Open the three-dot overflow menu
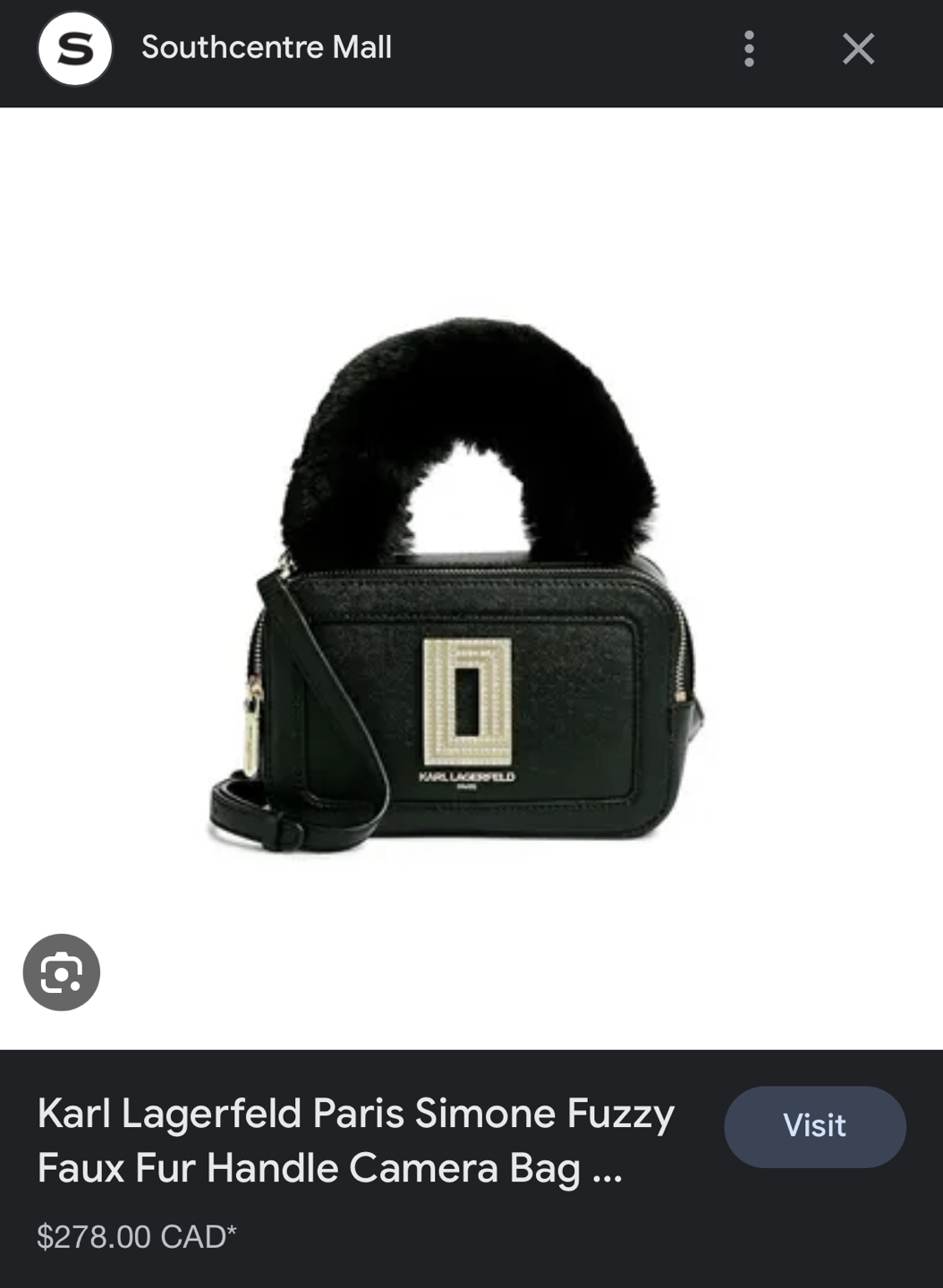This screenshot has height=1288, width=943. (x=749, y=49)
